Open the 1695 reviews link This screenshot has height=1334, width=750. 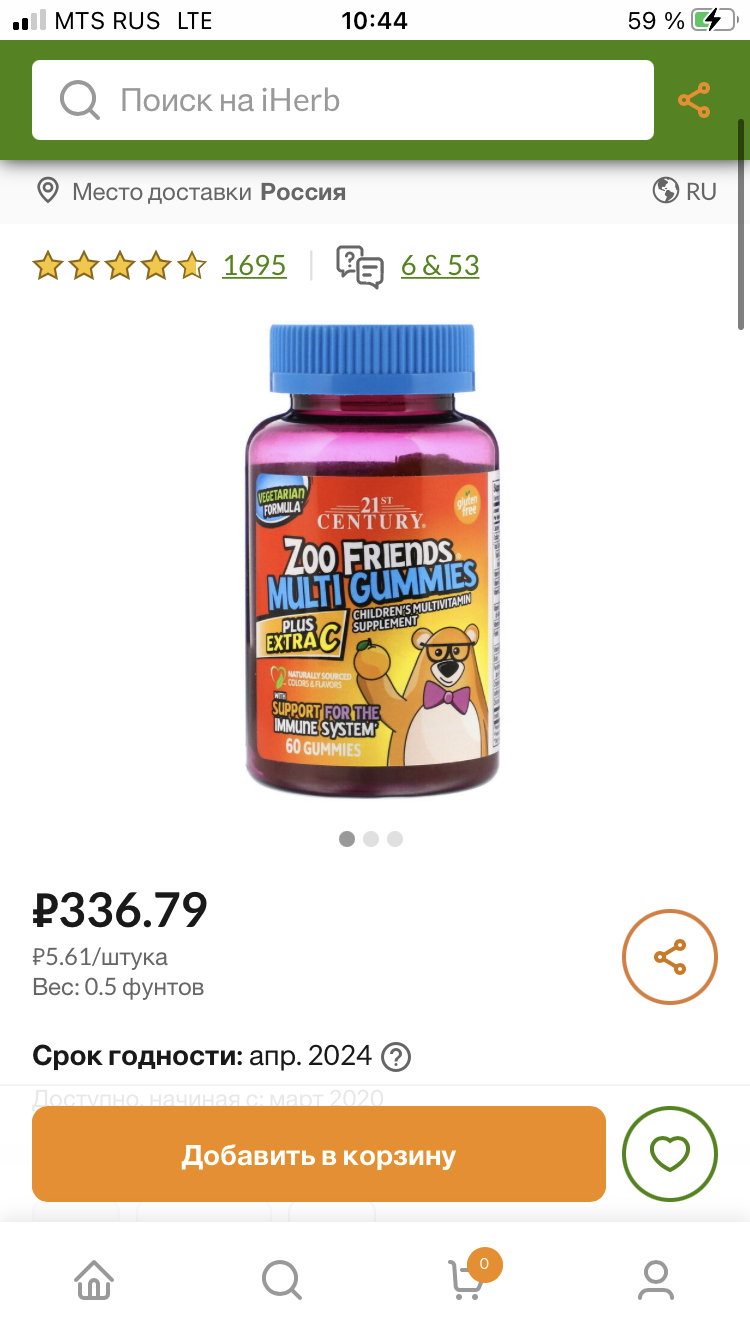coord(254,266)
